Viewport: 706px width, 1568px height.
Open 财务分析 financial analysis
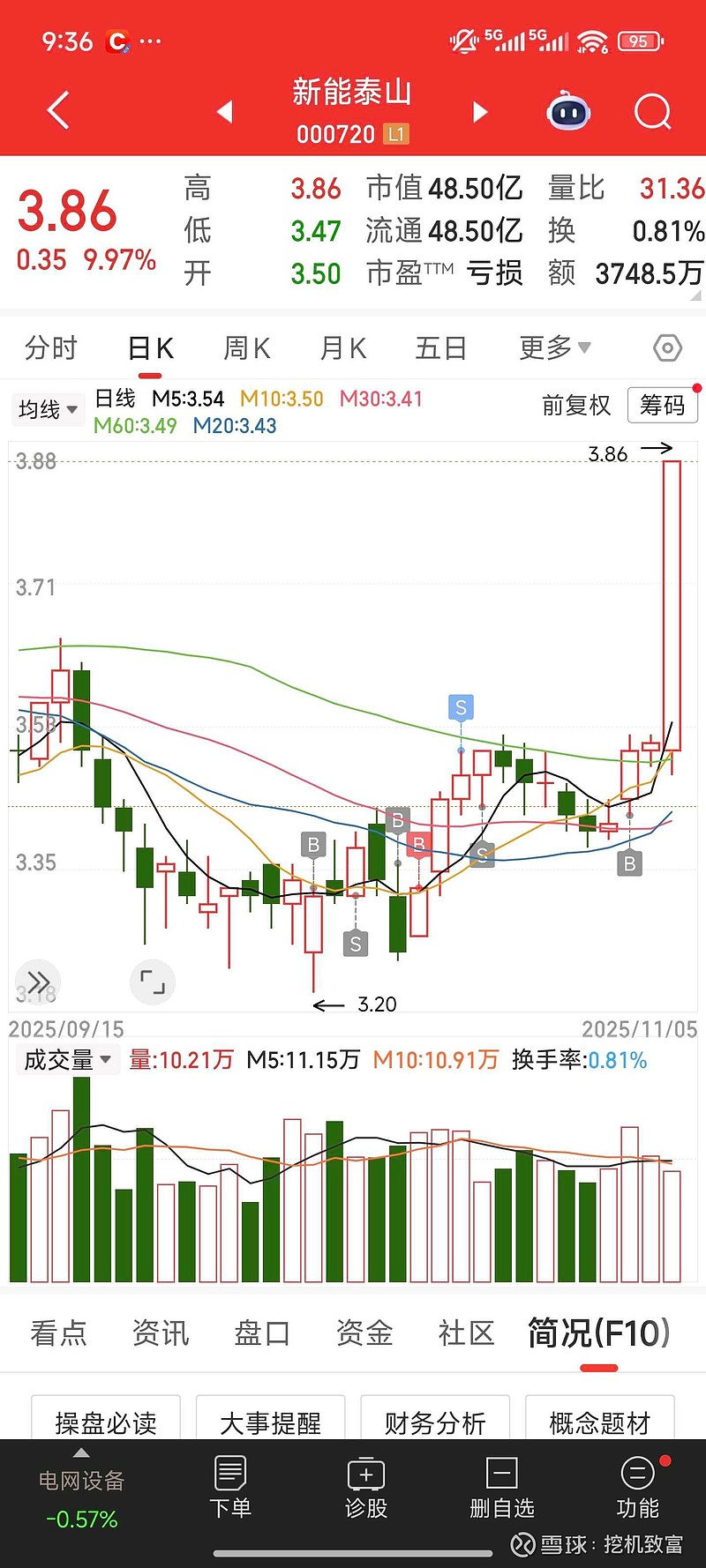(x=435, y=1422)
